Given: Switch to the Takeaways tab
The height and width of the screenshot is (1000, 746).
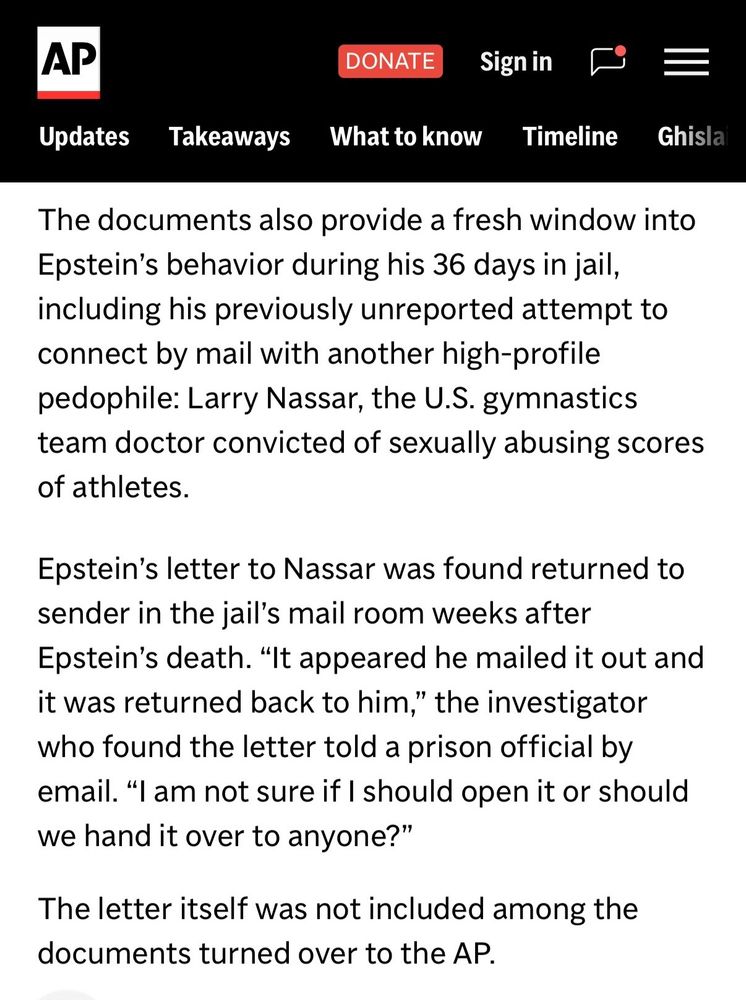Looking at the screenshot, I should [x=230, y=137].
